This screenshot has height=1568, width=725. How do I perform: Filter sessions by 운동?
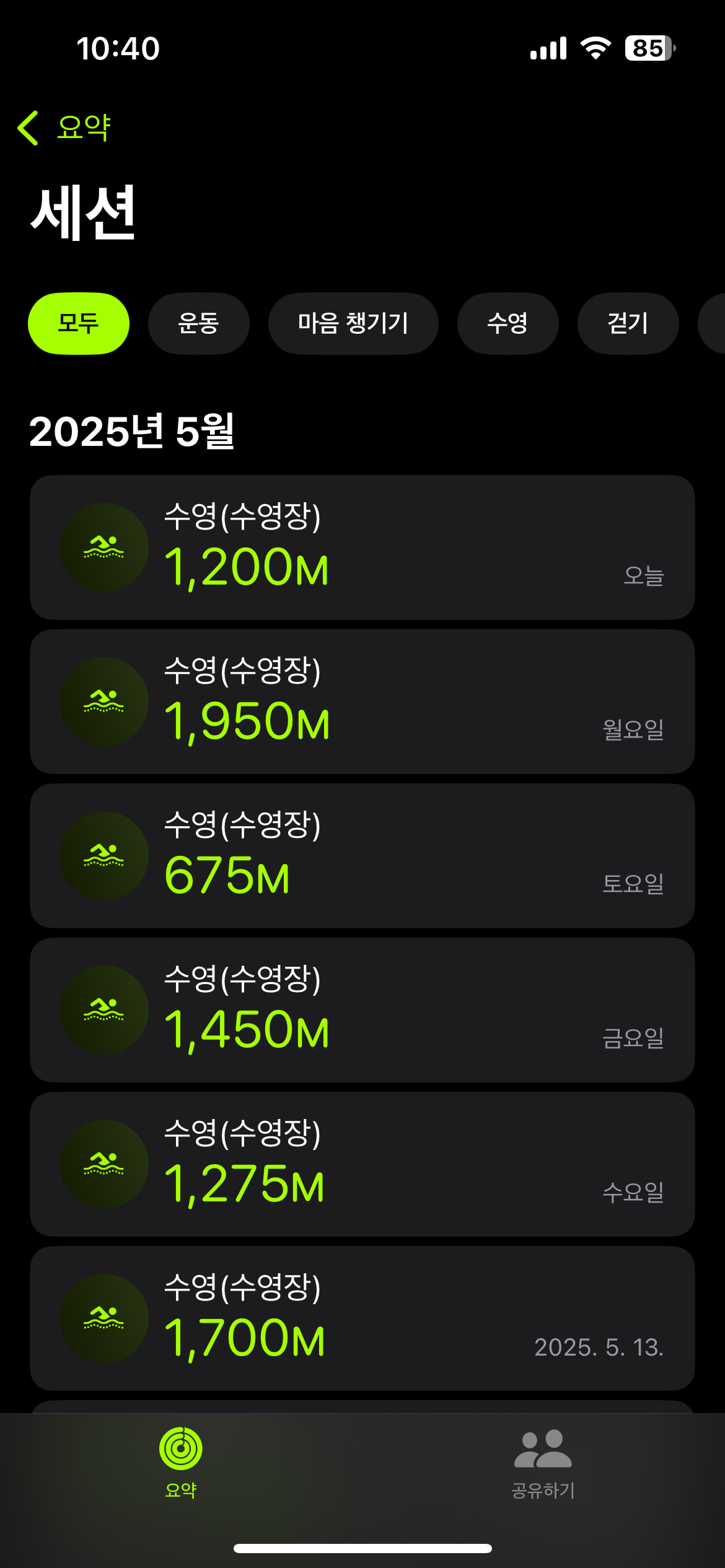point(199,323)
